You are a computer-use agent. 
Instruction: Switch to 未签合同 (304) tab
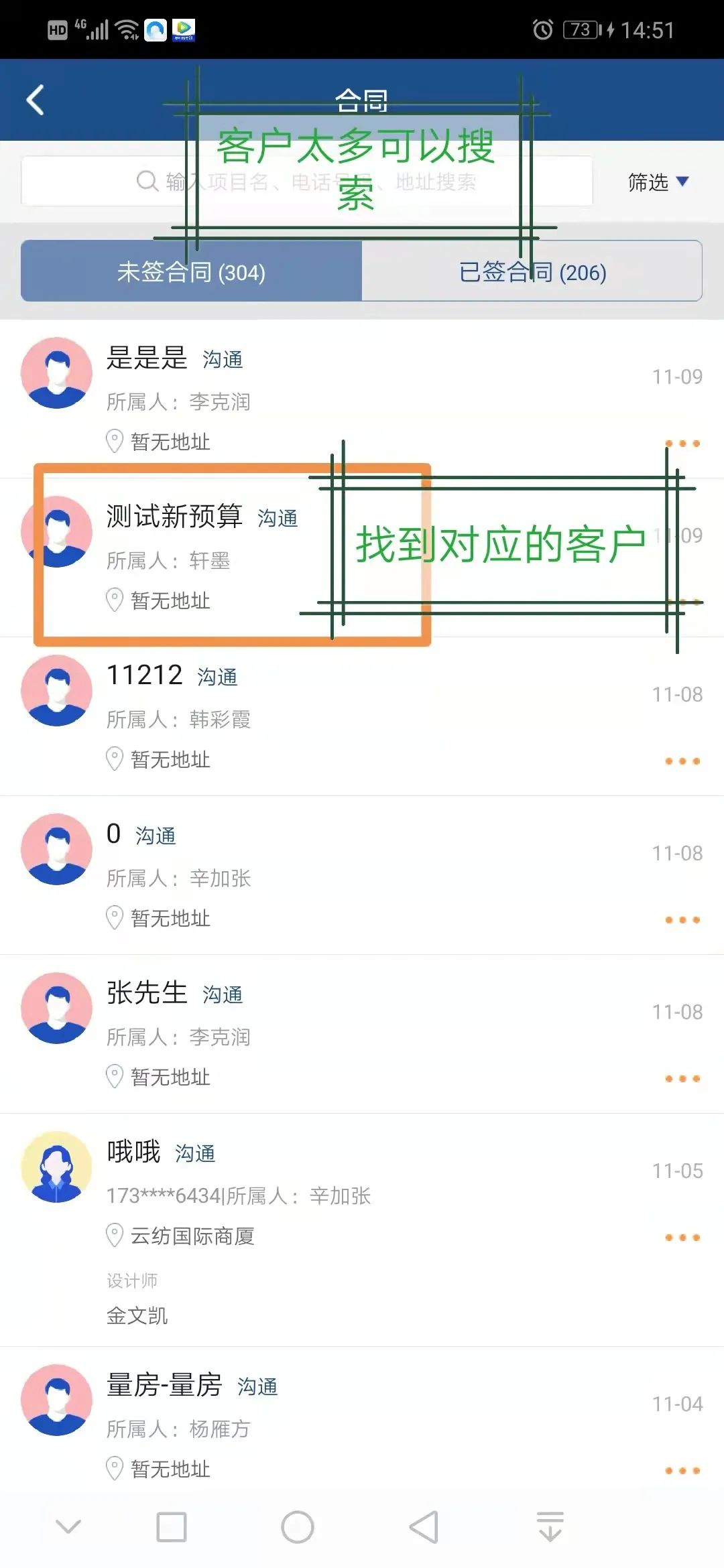click(192, 271)
